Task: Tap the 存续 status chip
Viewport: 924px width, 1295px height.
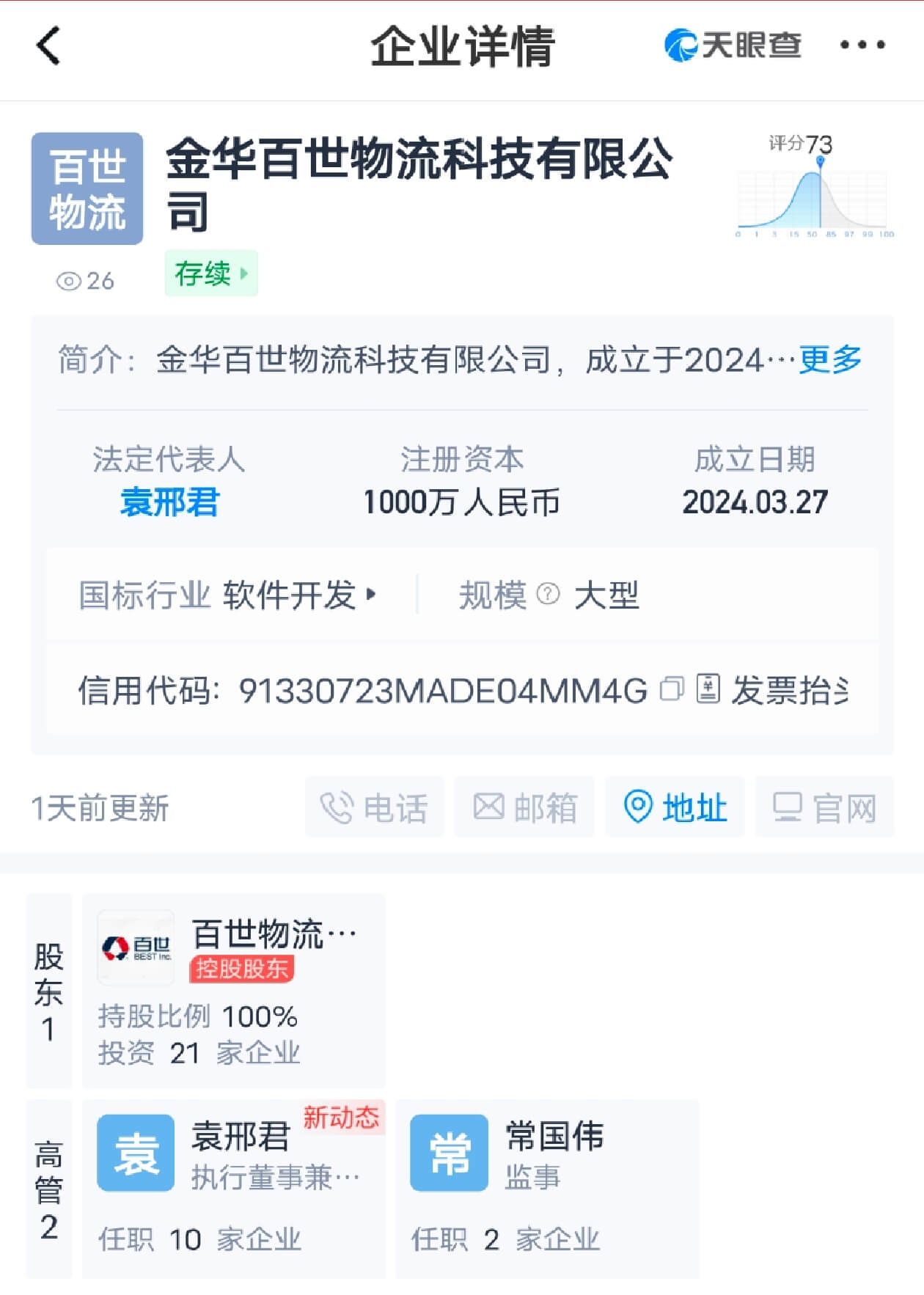Action: tap(211, 274)
